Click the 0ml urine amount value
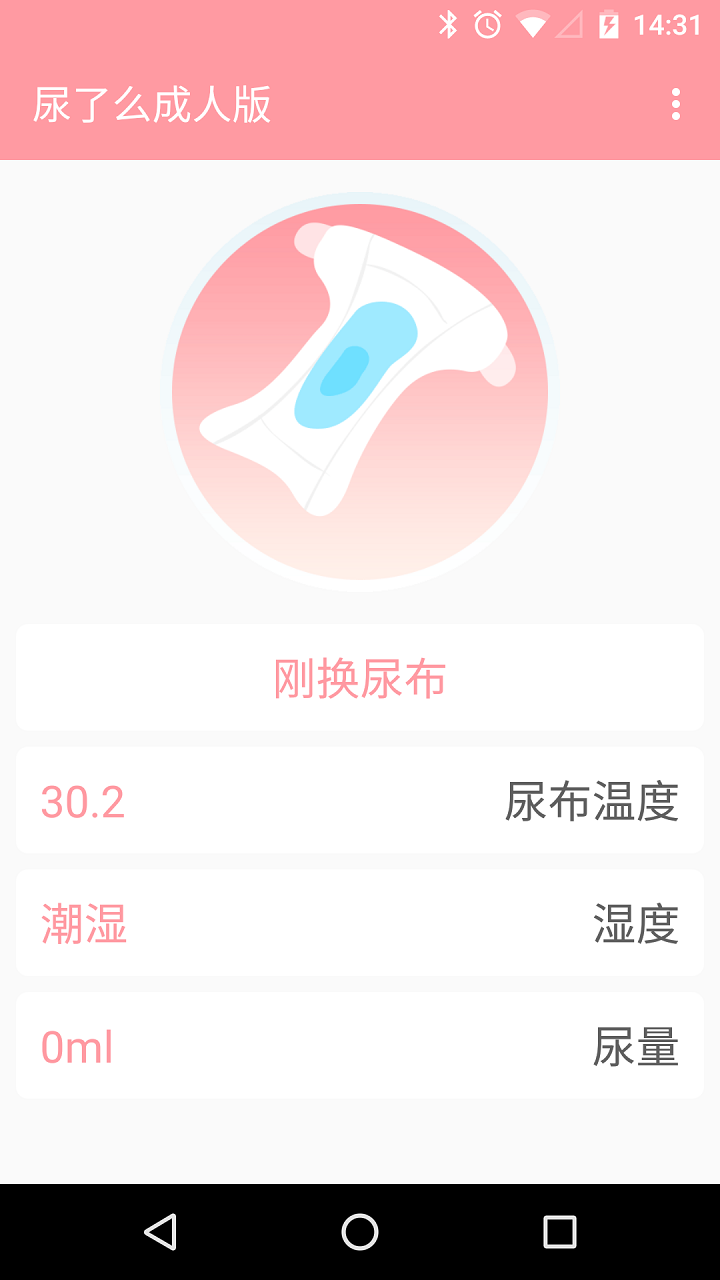Viewport: 720px width, 1280px height. [76, 1049]
